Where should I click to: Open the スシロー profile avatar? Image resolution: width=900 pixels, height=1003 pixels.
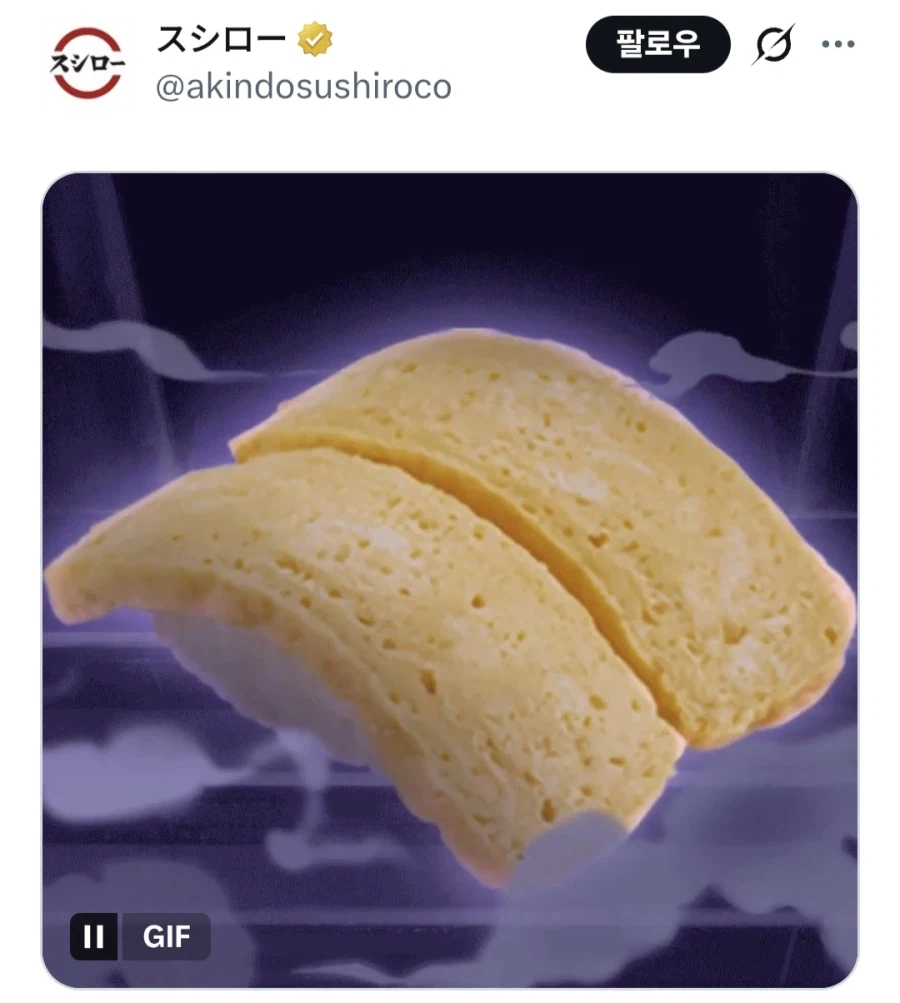click(88, 63)
